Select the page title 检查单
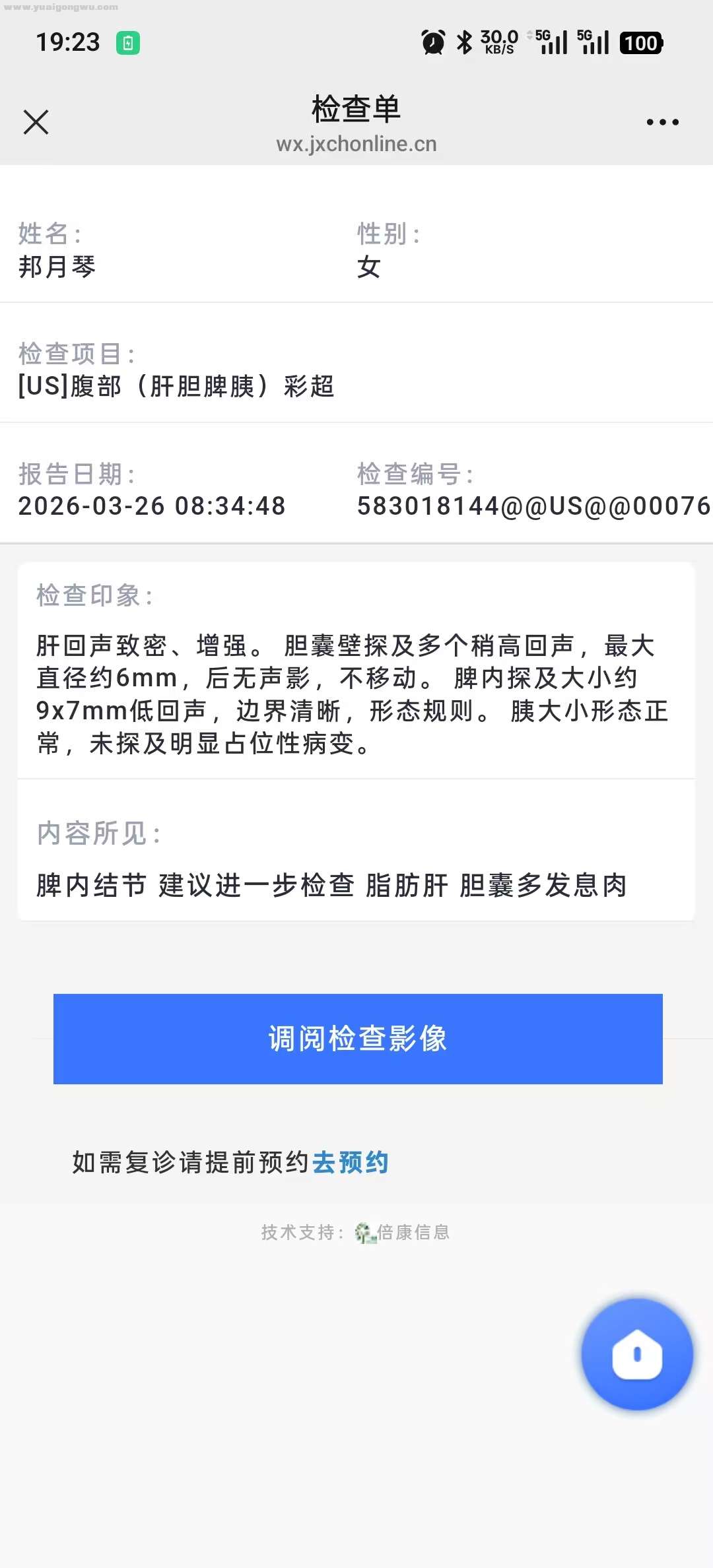Image resolution: width=713 pixels, height=1568 pixels. [356, 109]
